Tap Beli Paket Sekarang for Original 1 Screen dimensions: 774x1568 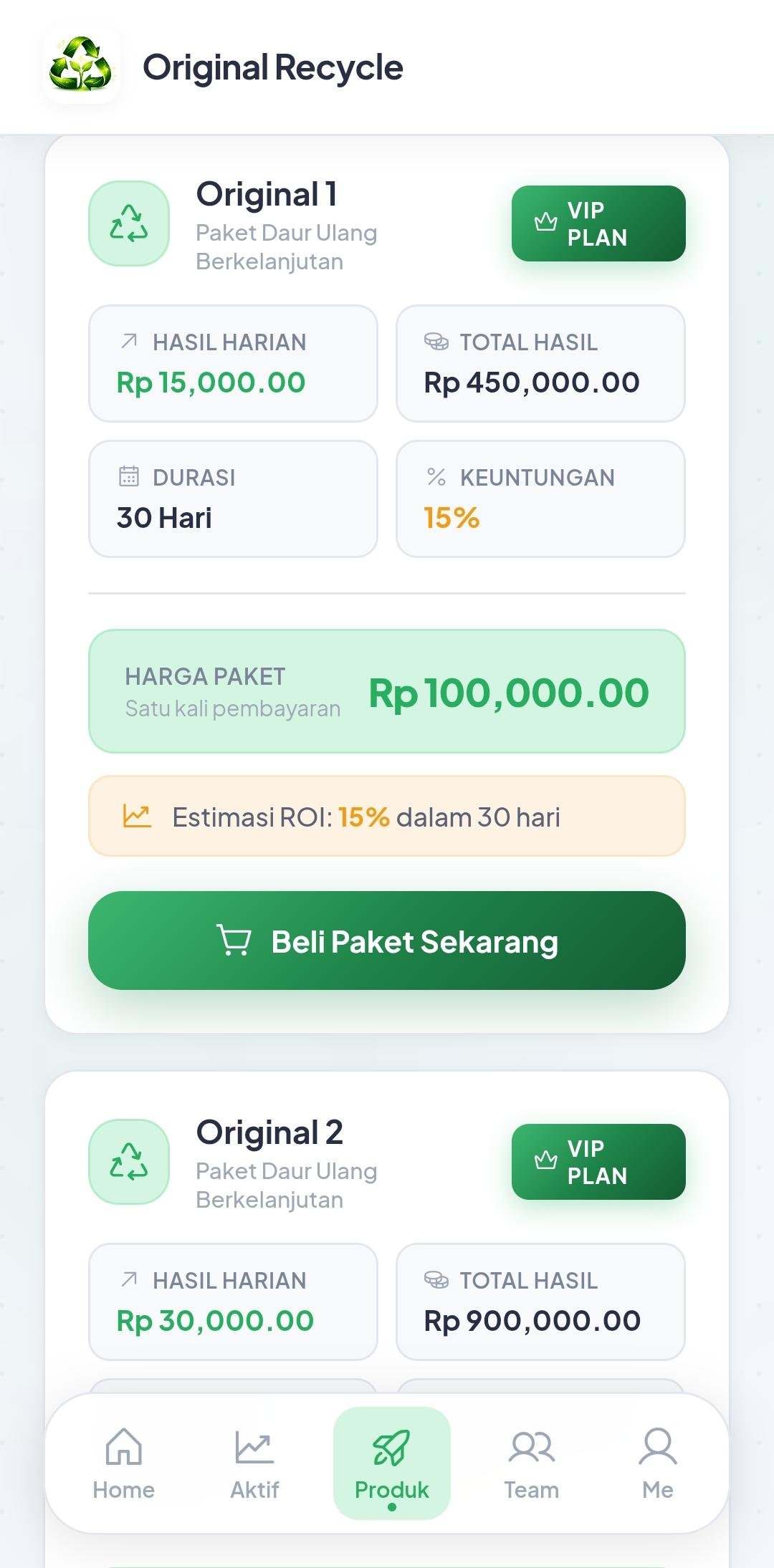click(x=387, y=941)
